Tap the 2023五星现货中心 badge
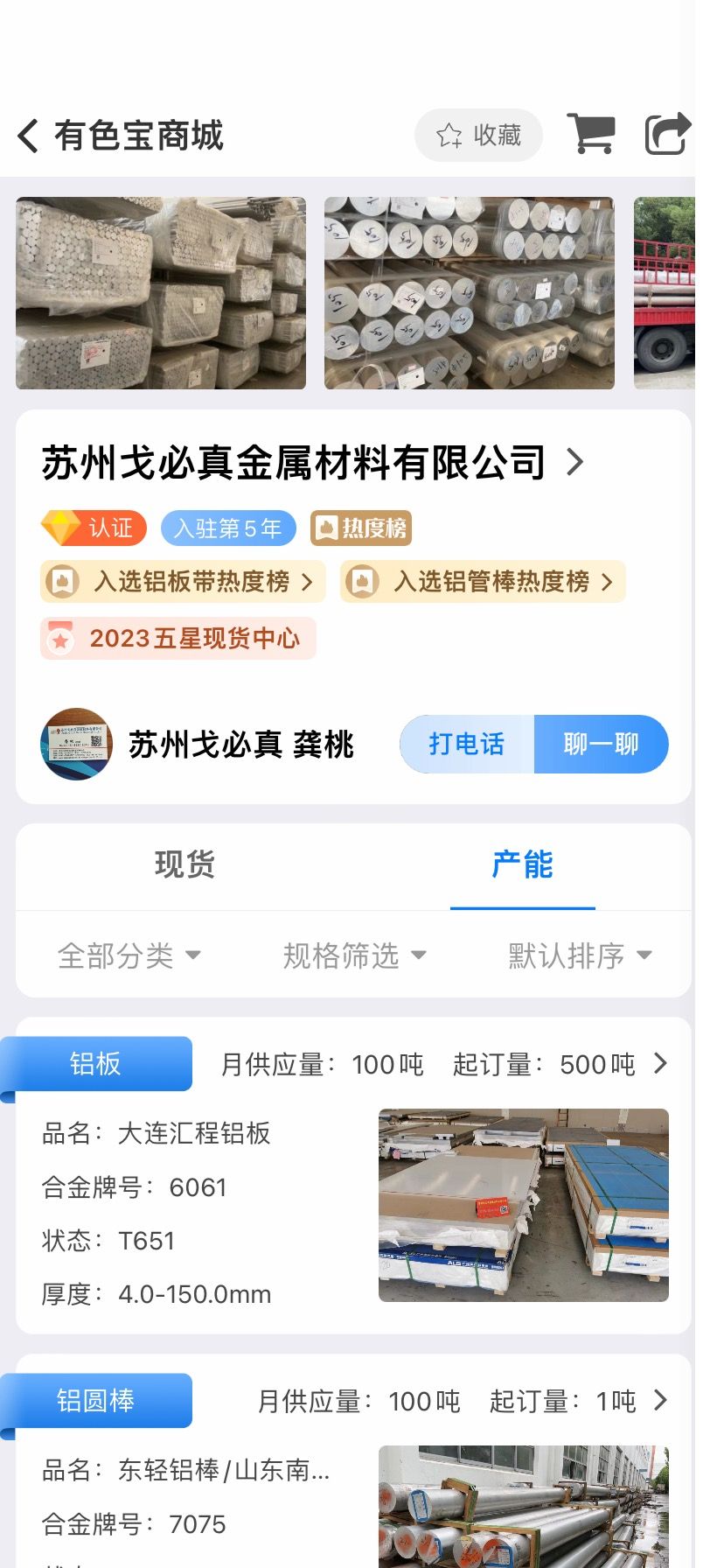Viewport: 724px width, 1568px height. click(x=178, y=639)
